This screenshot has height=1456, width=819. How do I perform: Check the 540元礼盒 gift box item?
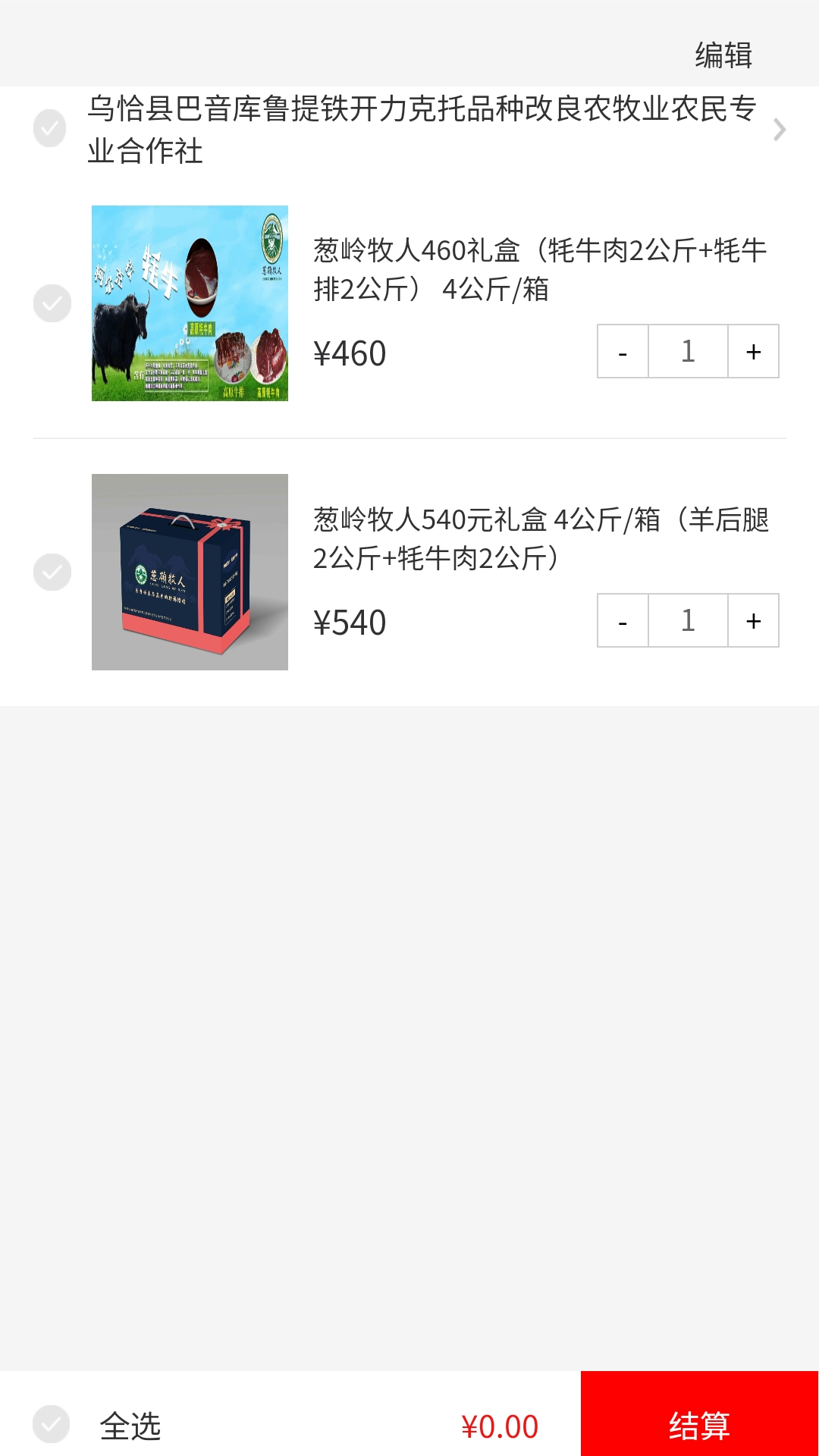pos(50,573)
